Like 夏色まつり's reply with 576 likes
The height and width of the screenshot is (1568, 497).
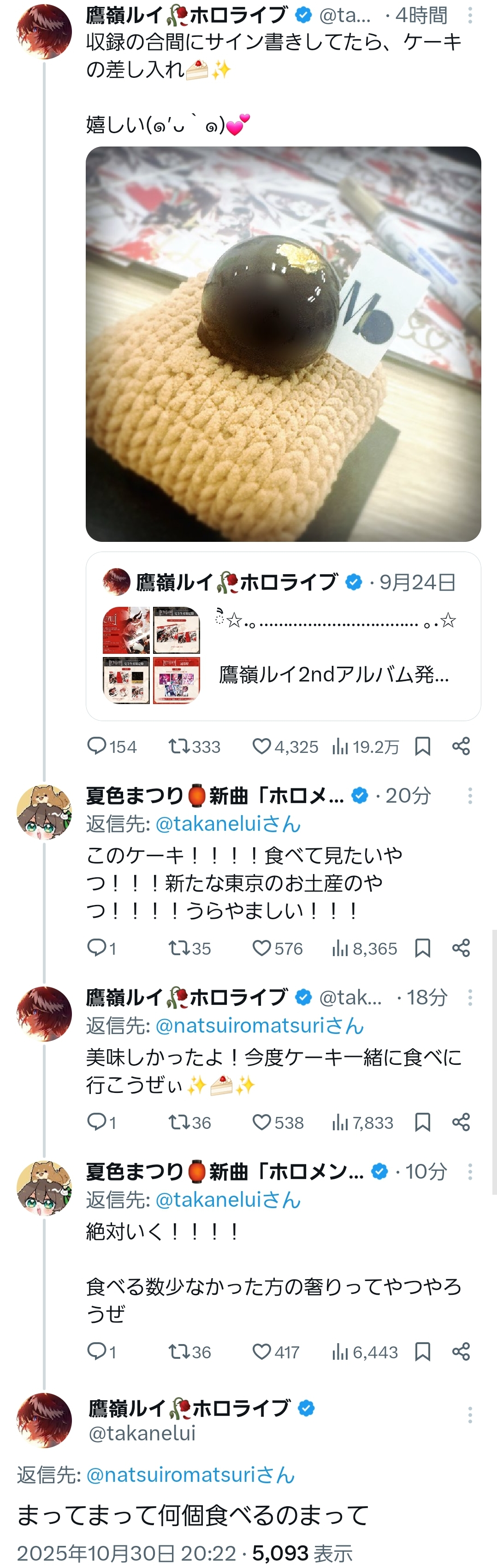click(x=262, y=948)
